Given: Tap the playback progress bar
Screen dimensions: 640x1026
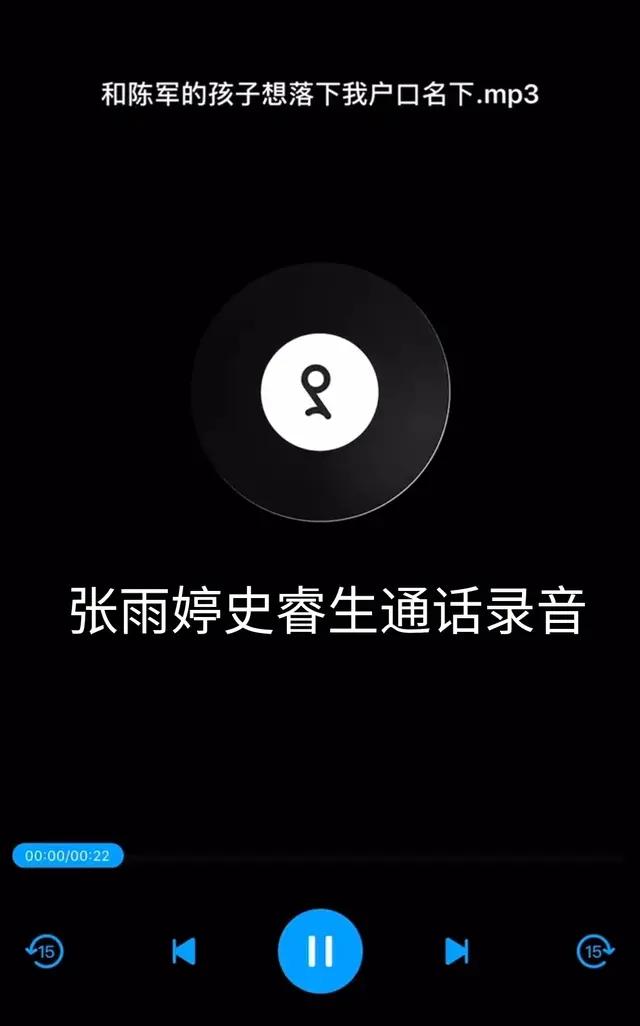Looking at the screenshot, I should point(370,857).
